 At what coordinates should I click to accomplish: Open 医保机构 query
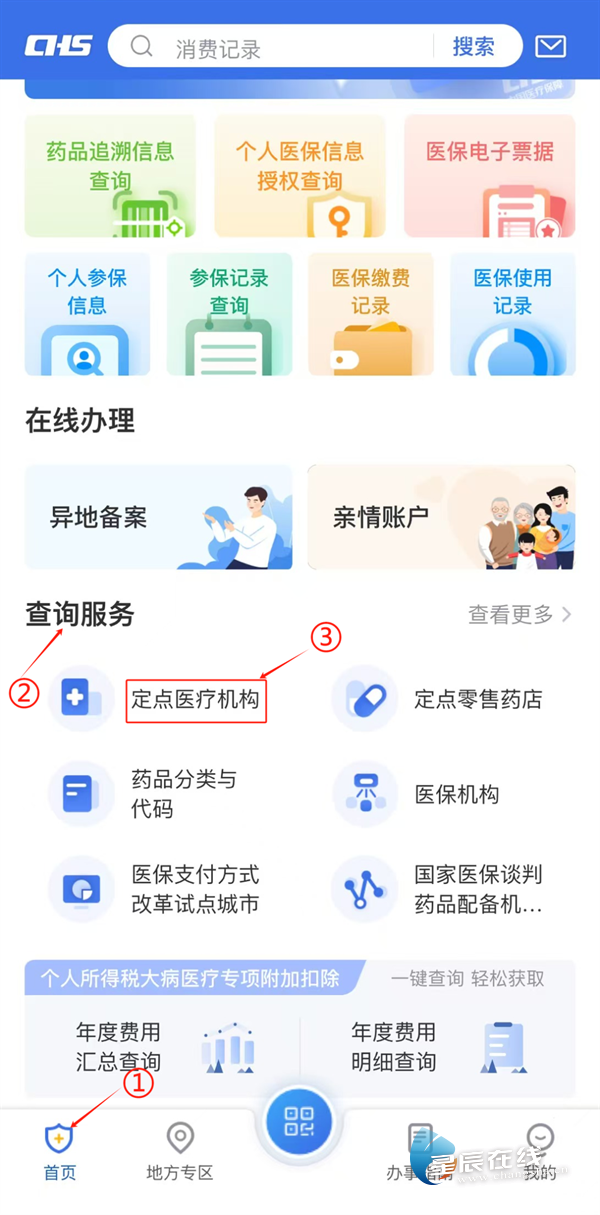[x=456, y=794]
